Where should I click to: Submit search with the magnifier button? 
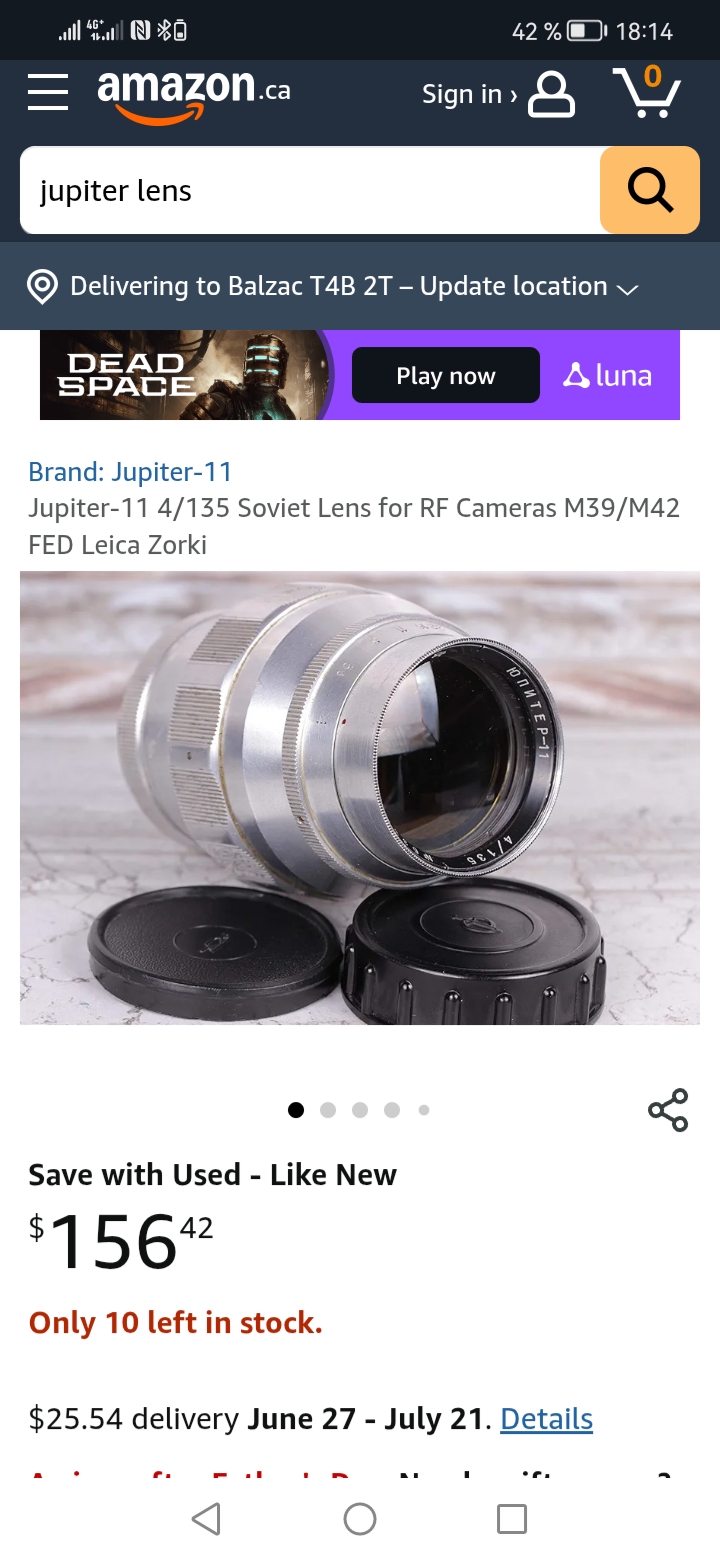[x=649, y=190]
